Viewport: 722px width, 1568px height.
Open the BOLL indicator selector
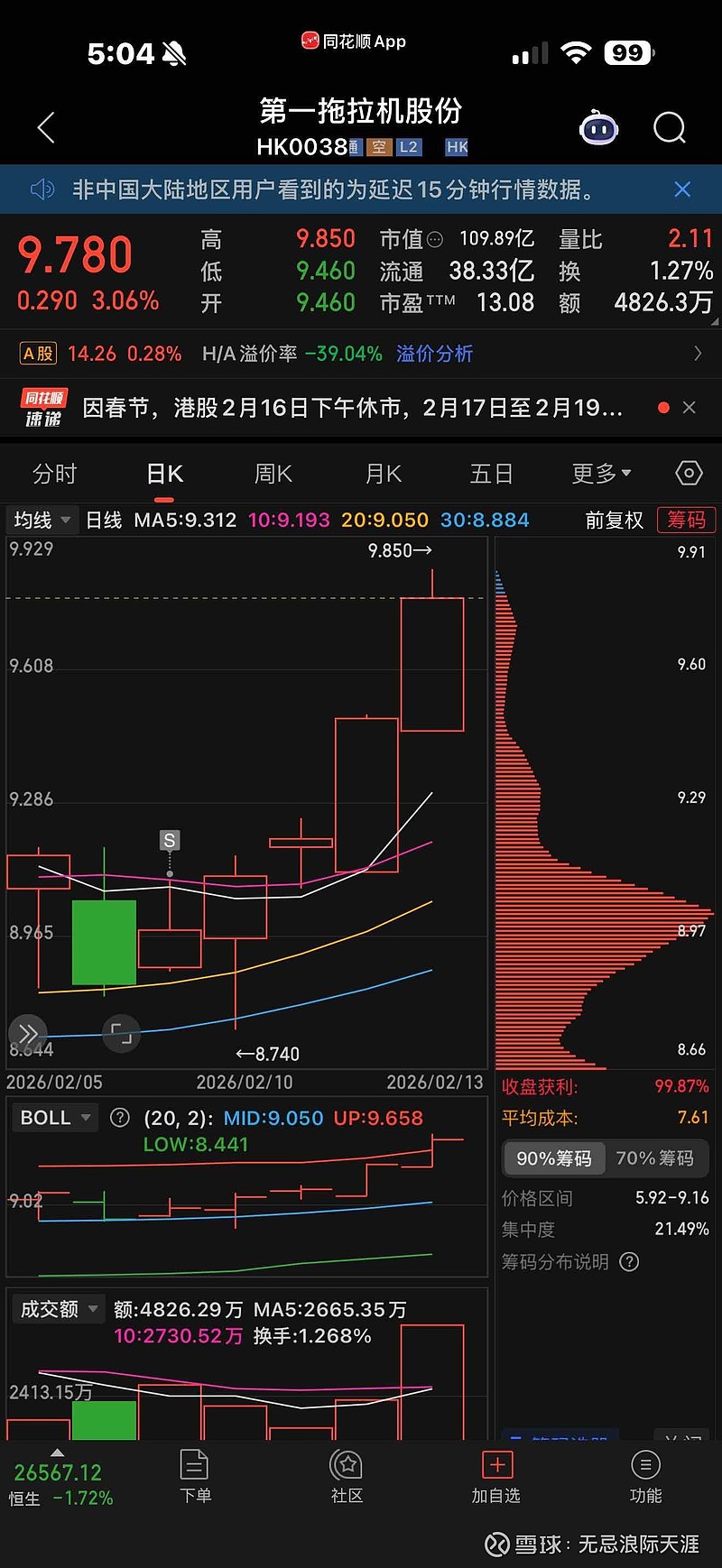tap(52, 1117)
